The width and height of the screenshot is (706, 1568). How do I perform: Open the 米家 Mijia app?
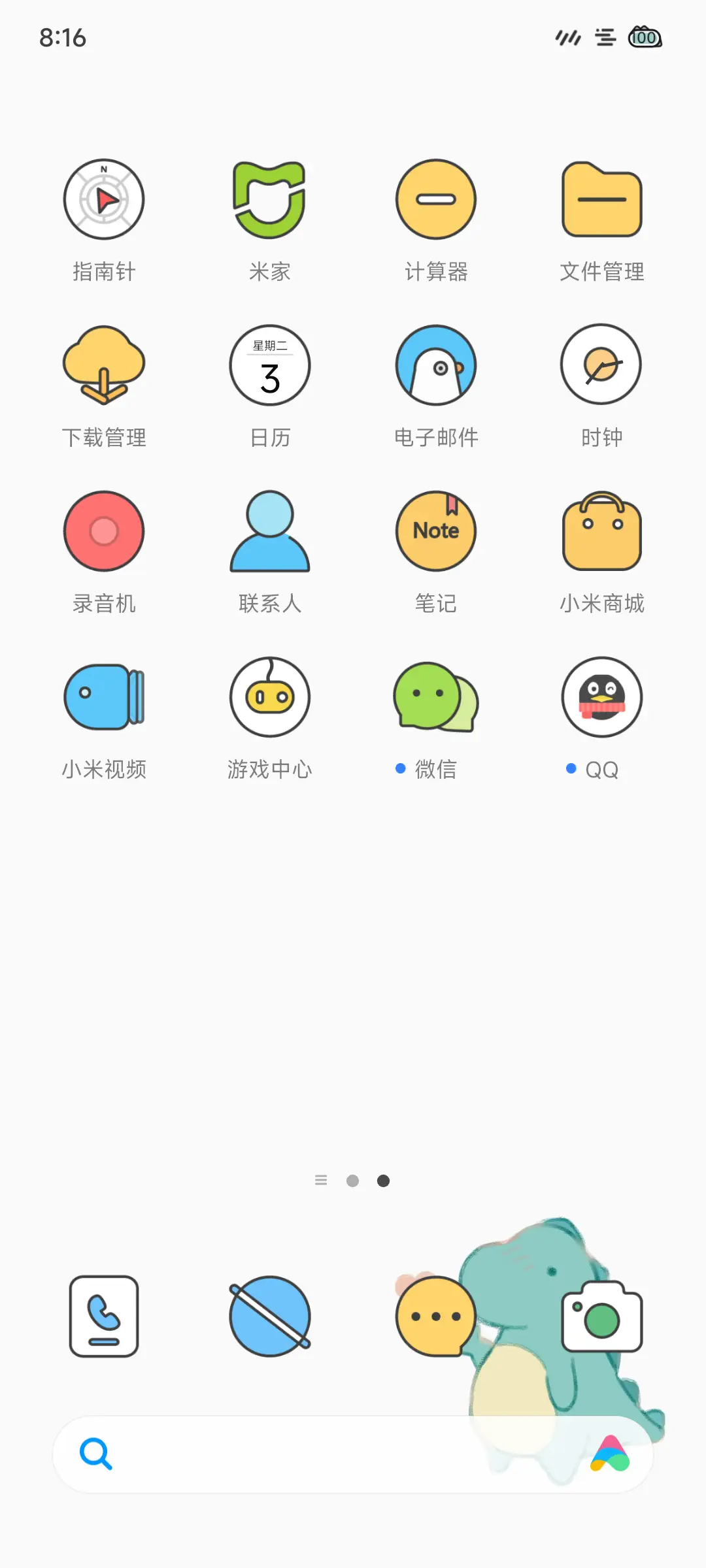269,199
